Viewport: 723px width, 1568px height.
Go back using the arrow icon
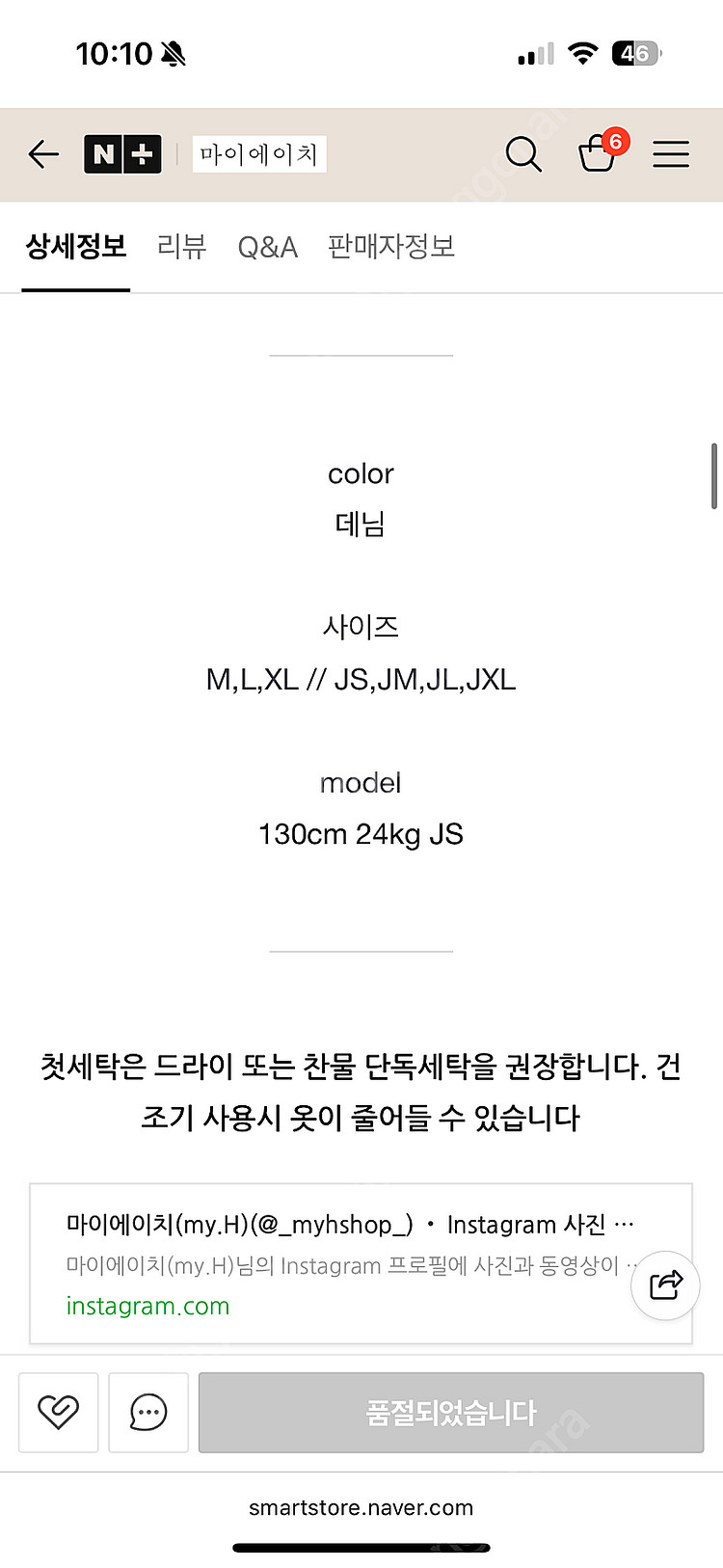point(43,154)
